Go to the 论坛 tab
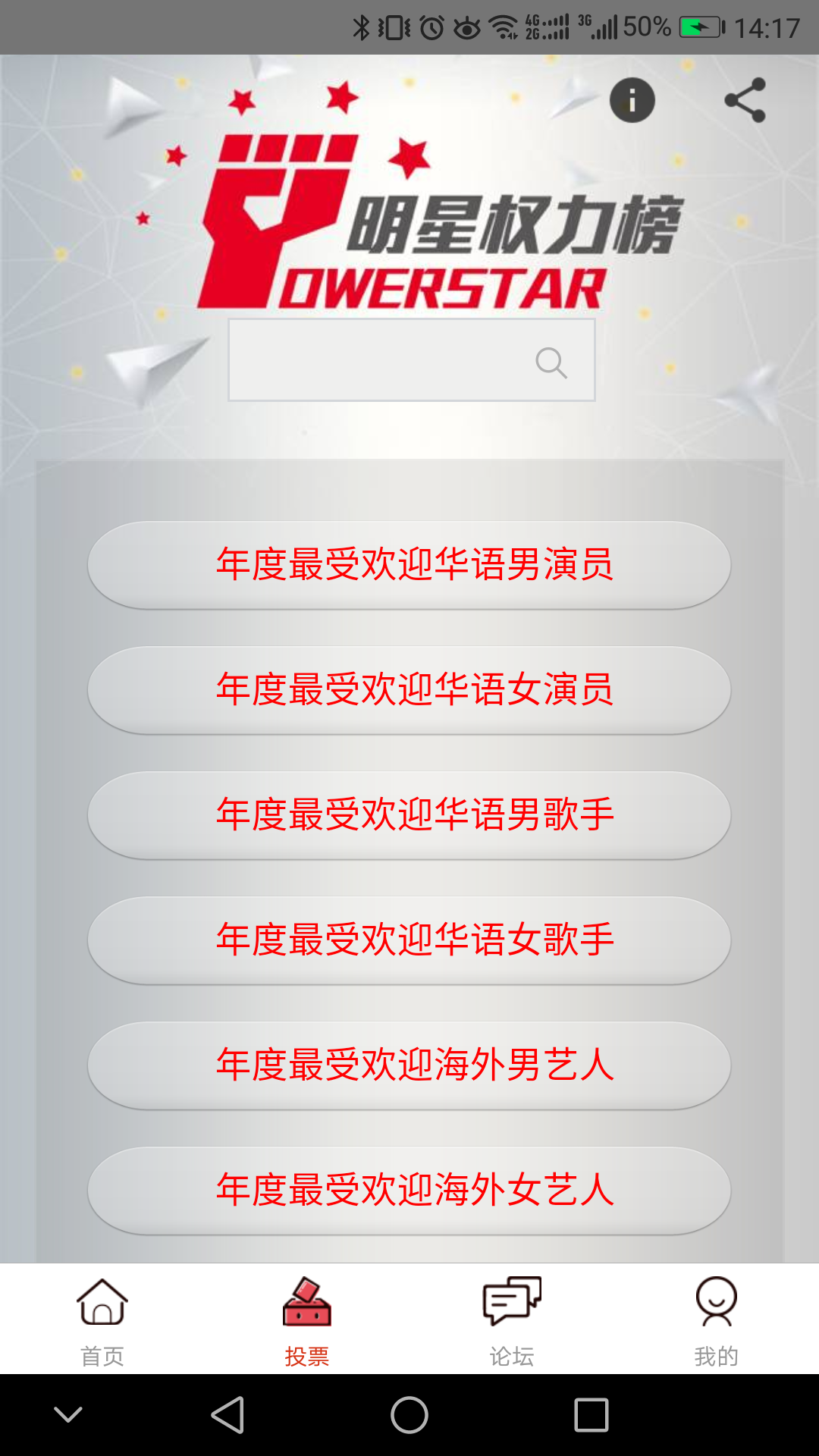819x1456 pixels. (512, 1319)
